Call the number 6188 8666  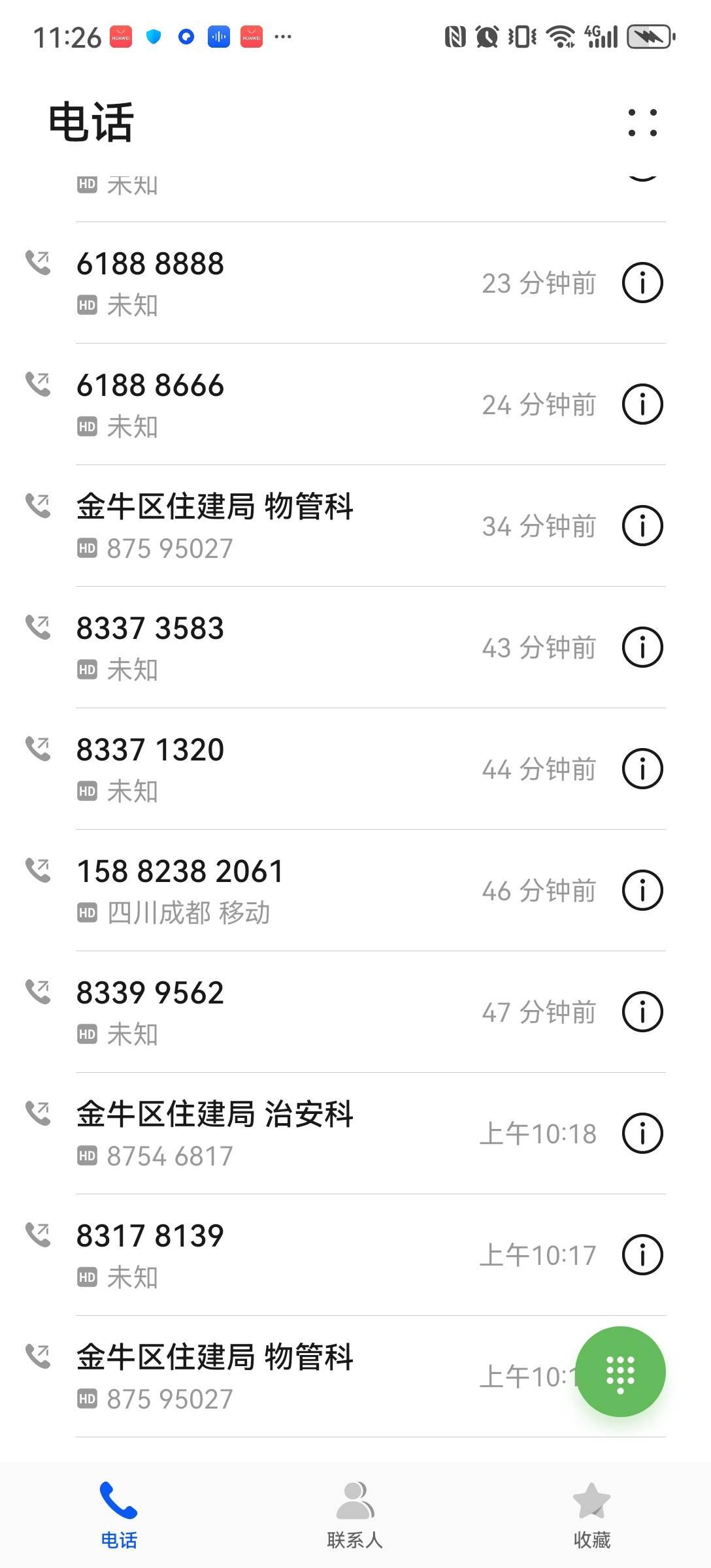tap(261, 404)
